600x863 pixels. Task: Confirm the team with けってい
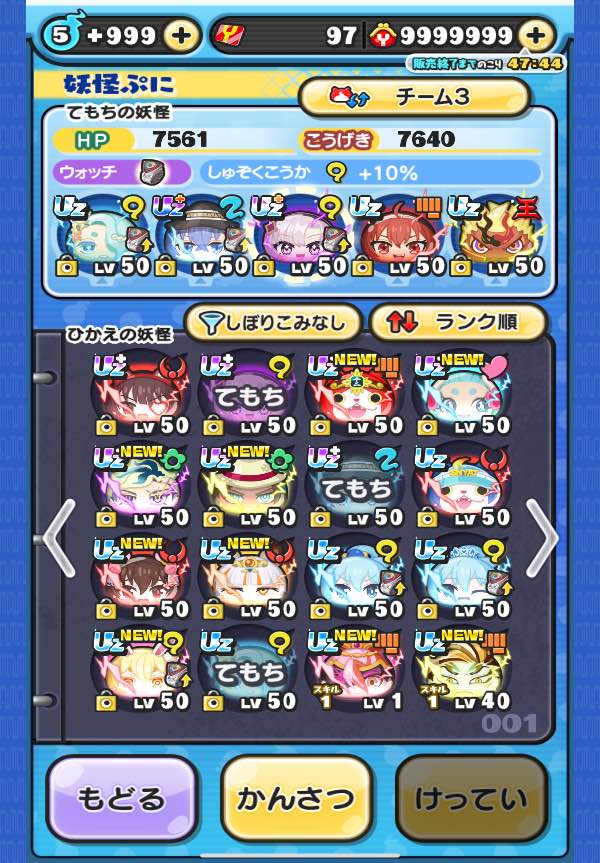pos(472,798)
